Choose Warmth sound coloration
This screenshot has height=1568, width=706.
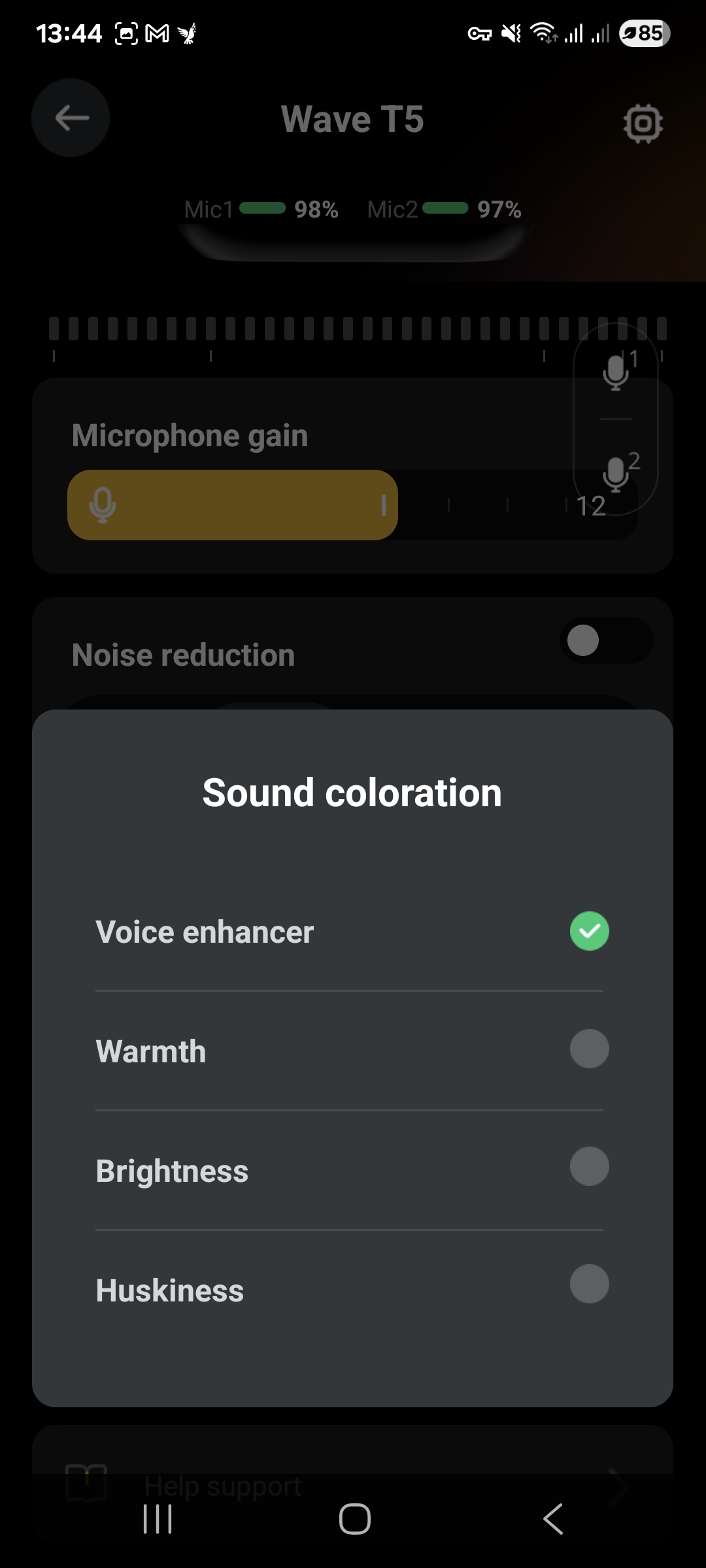pyautogui.click(x=589, y=1049)
